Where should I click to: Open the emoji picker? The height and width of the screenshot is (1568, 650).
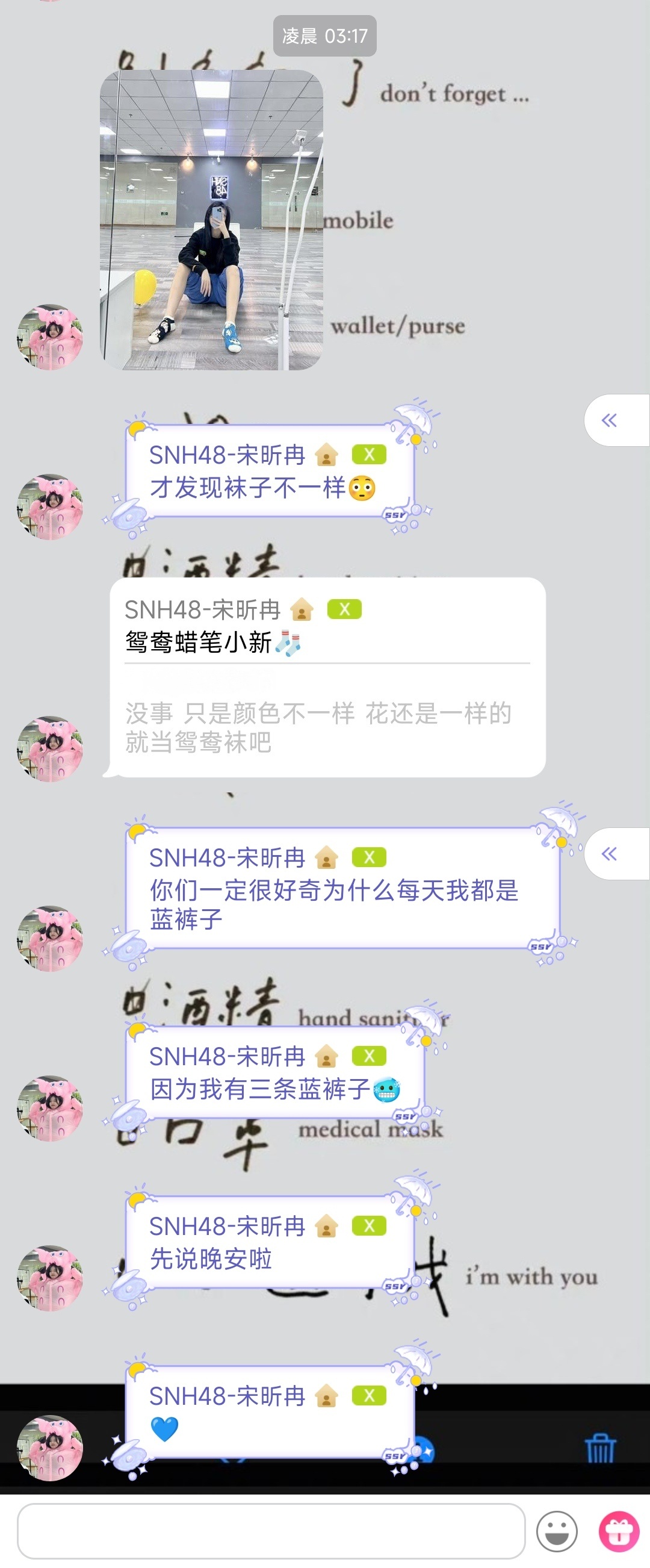(556, 1531)
